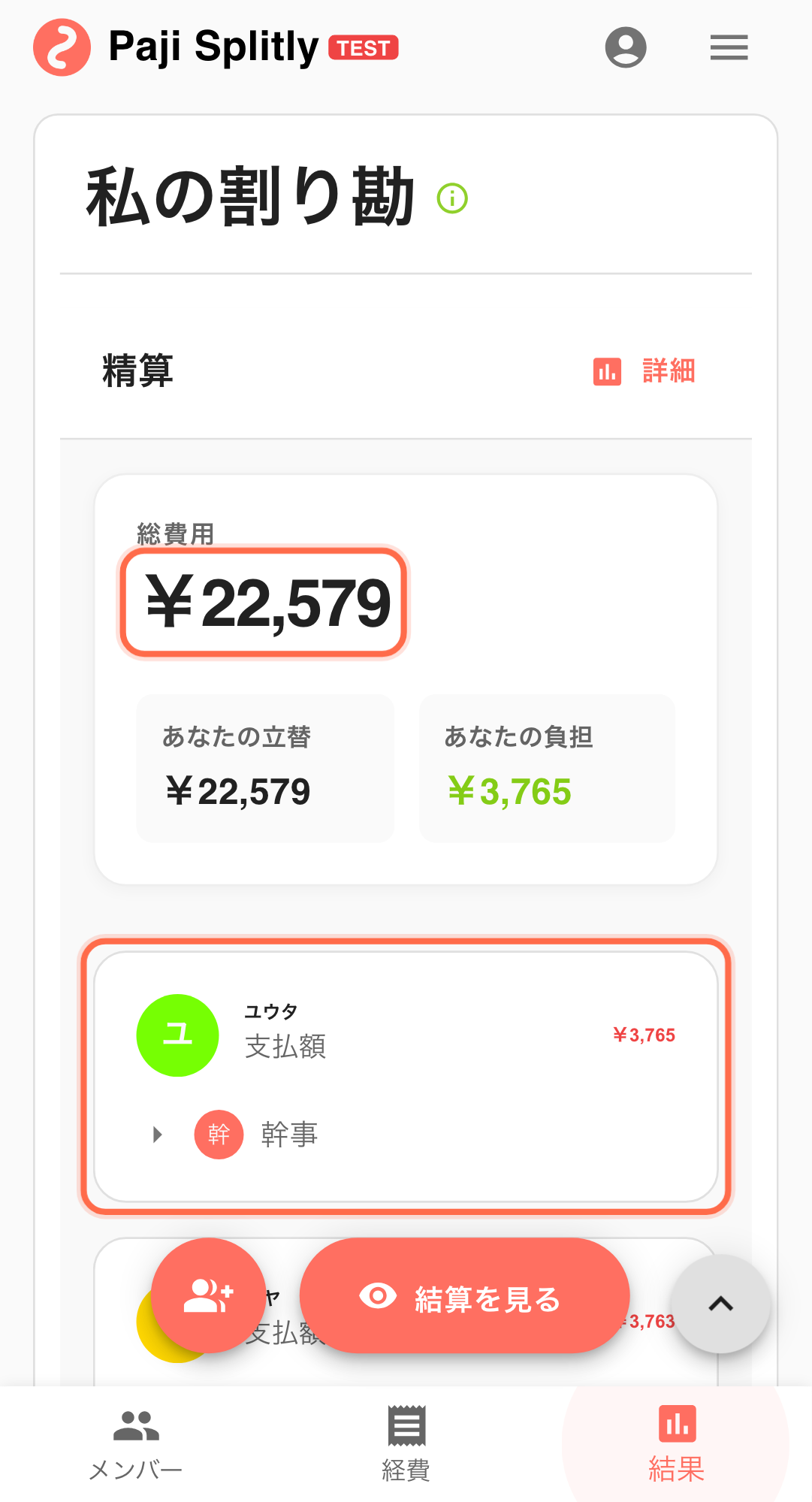Add a new member with floating button

pyautogui.click(x=208, y=1295)
